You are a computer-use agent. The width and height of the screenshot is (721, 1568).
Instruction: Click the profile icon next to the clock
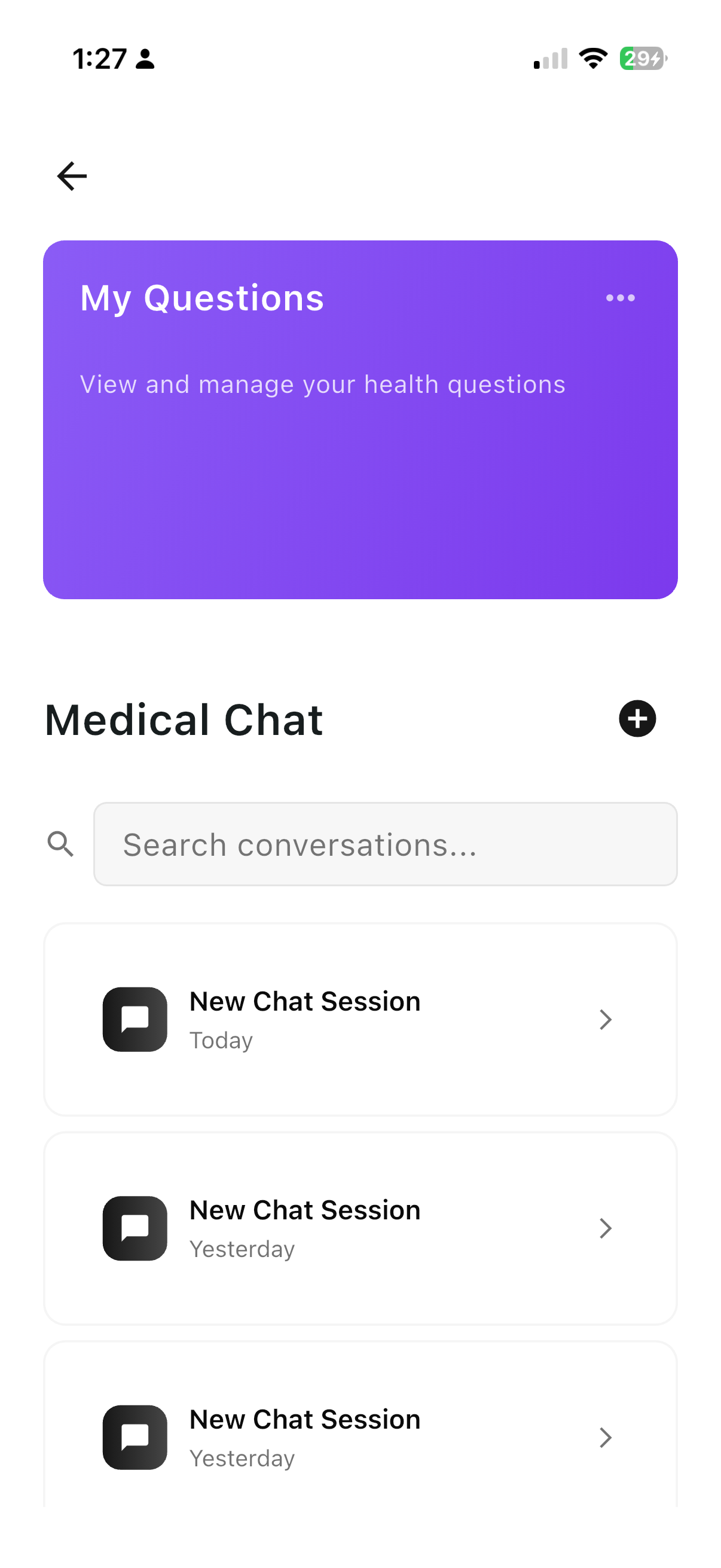(144, 59)
